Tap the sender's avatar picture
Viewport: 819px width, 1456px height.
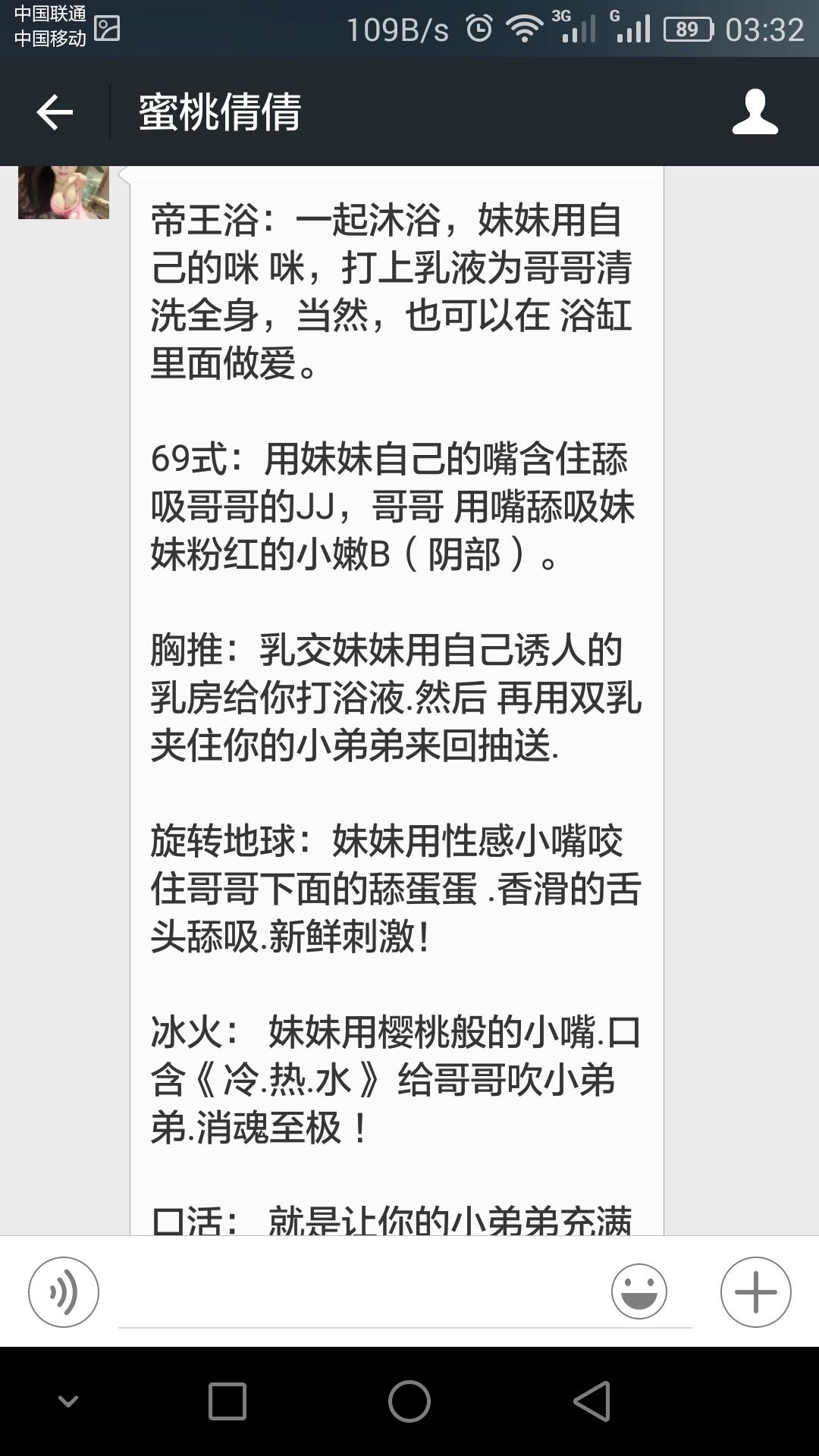pos(64,193)
